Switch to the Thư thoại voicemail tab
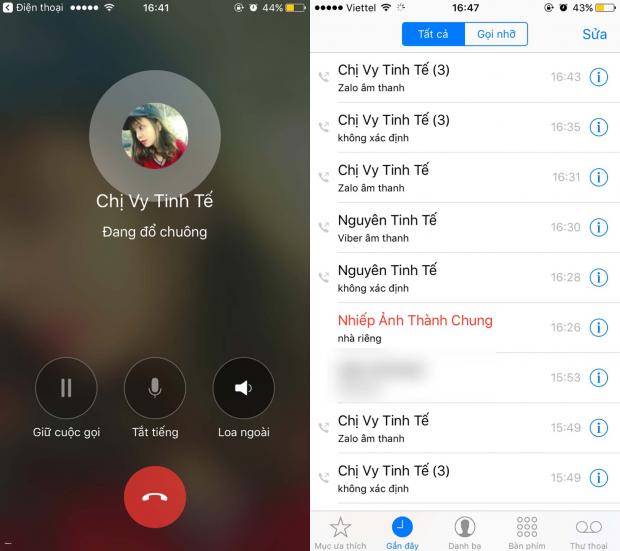The width and height of the screenshot is (620, 551). pos(588,530)
